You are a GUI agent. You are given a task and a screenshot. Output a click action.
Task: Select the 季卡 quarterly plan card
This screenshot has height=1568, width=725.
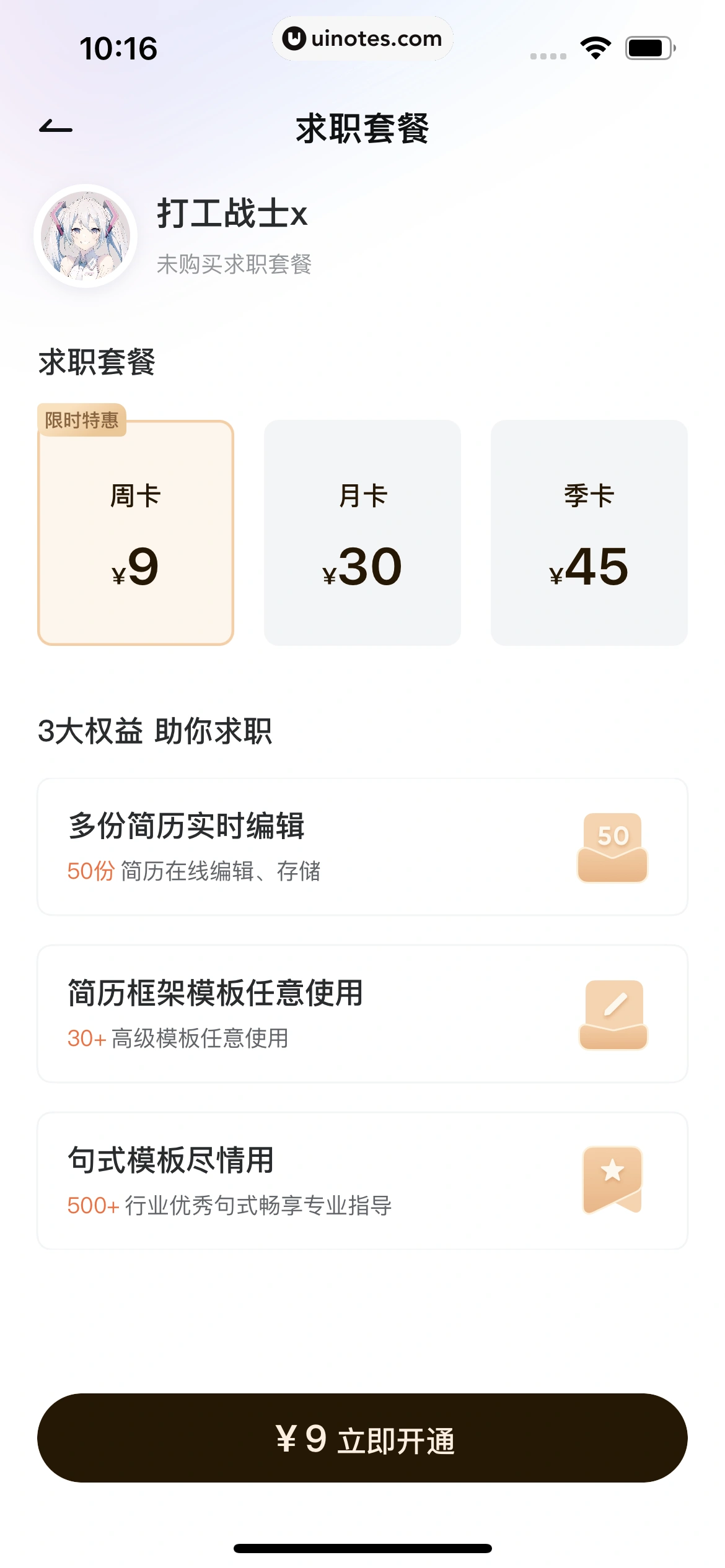point(589,533)
